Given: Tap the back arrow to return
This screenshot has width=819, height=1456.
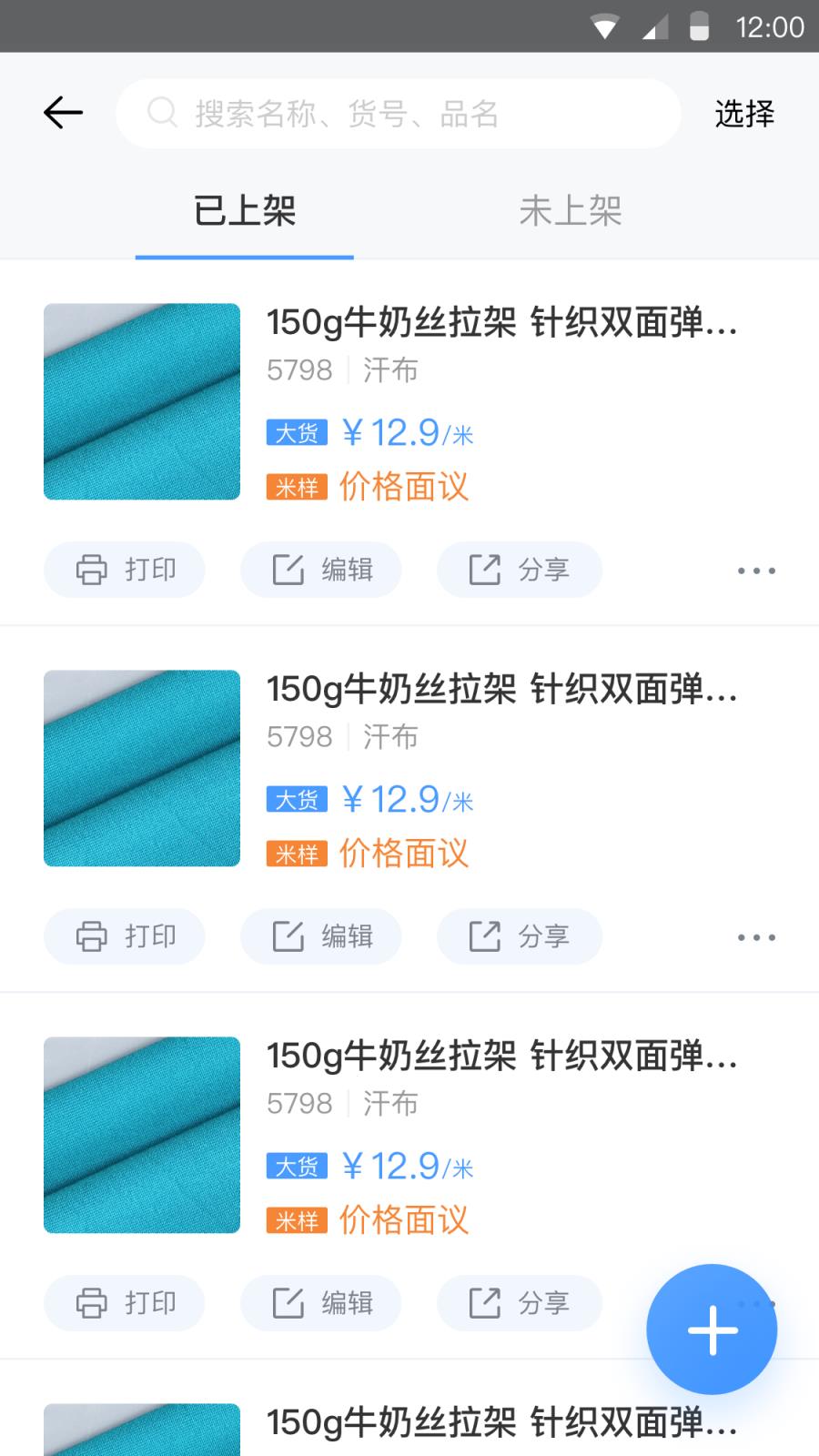Looking at the screenshot, I should click(x=61, y=112).
